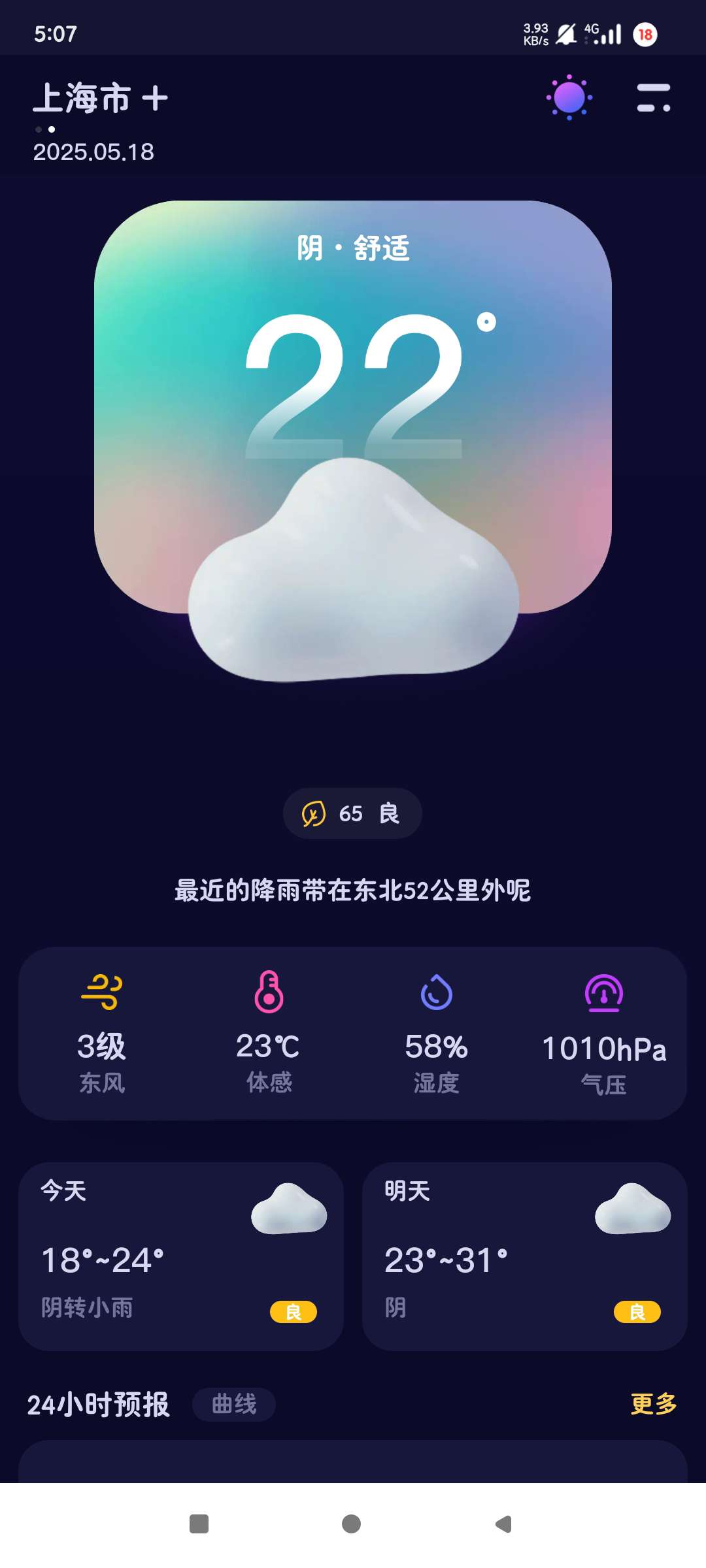Open the air quality chip 65 良
706x1568 pixels.
[352, 813]
